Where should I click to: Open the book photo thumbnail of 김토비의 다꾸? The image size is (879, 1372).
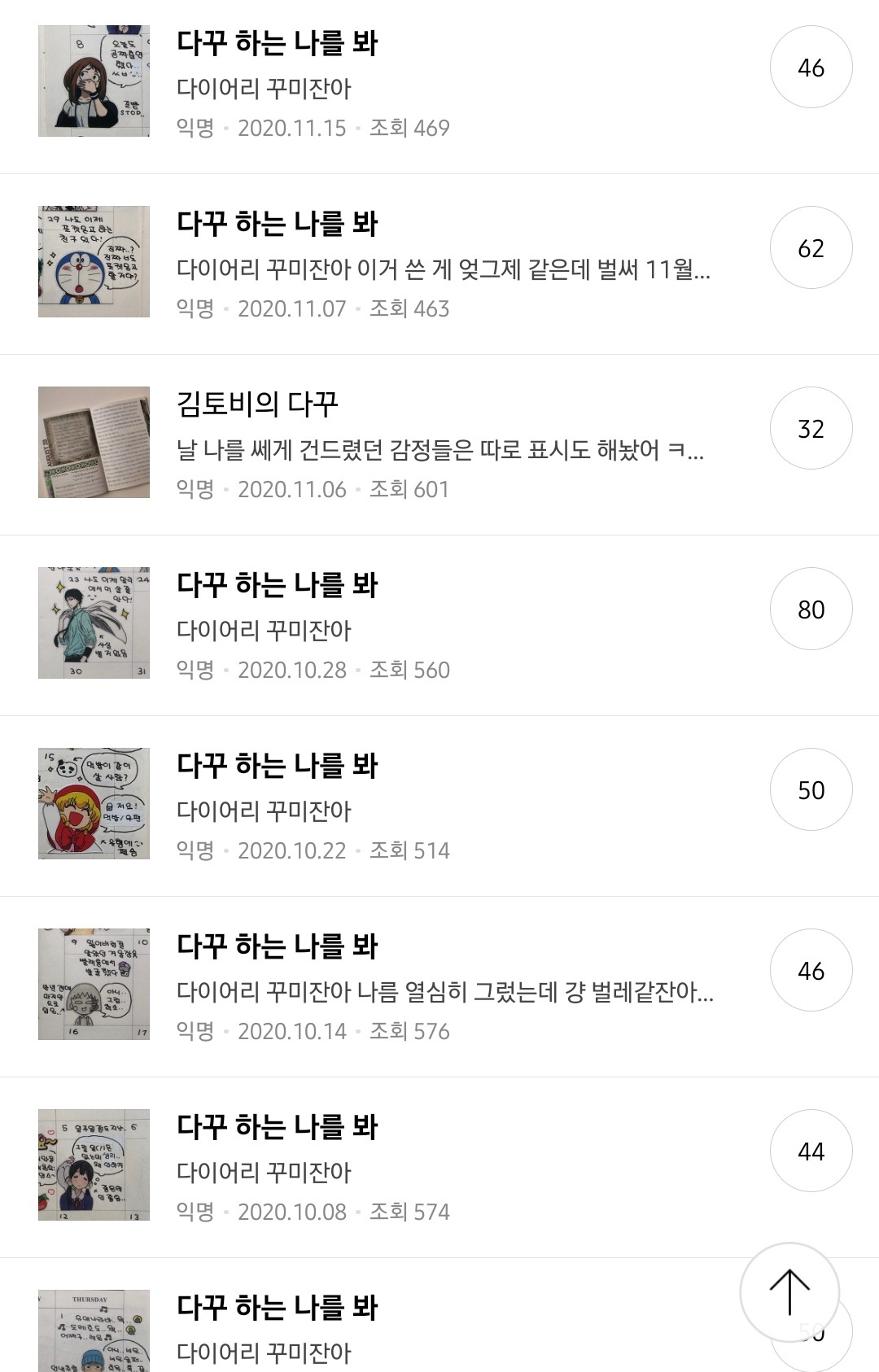point(94,442)
